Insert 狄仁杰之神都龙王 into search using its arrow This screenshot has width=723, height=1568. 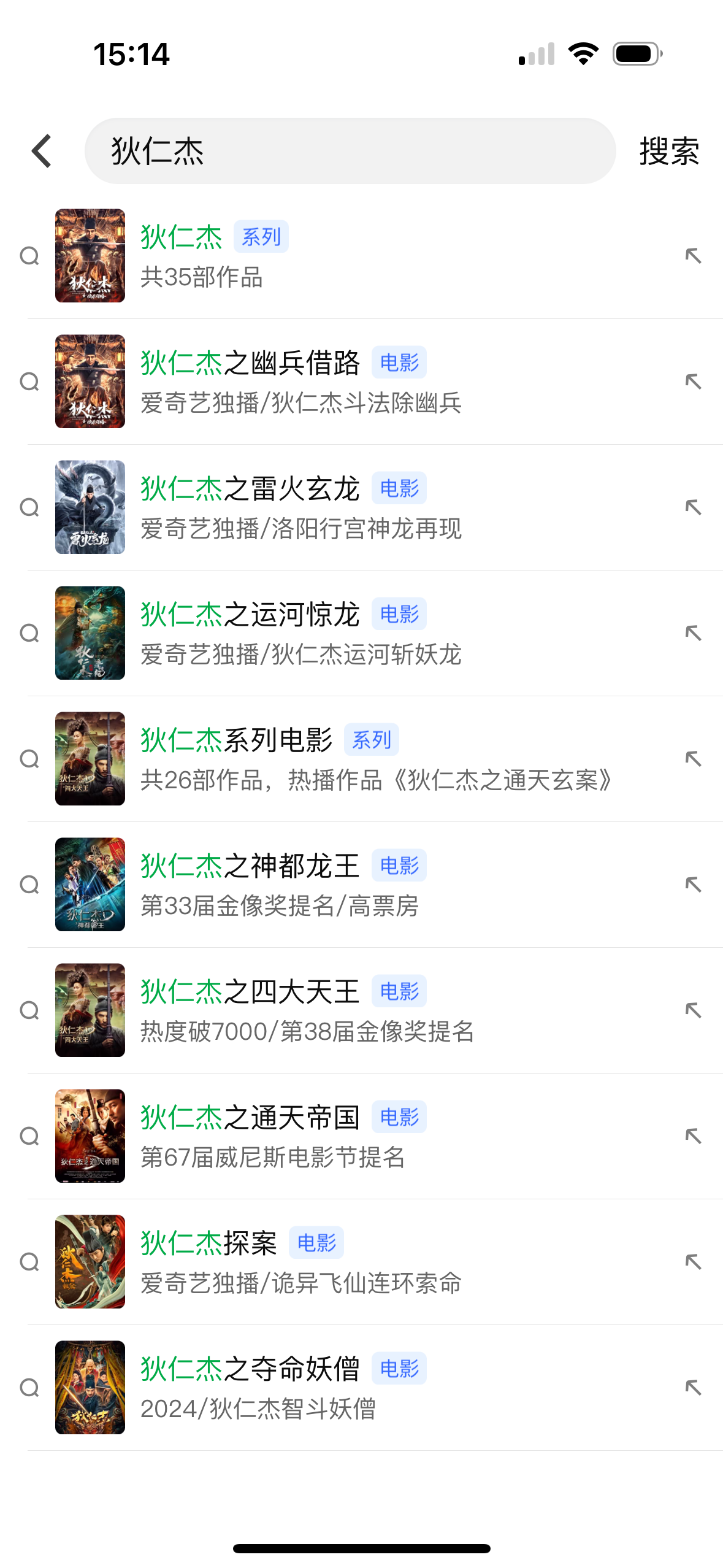click(x=693, y=885)
